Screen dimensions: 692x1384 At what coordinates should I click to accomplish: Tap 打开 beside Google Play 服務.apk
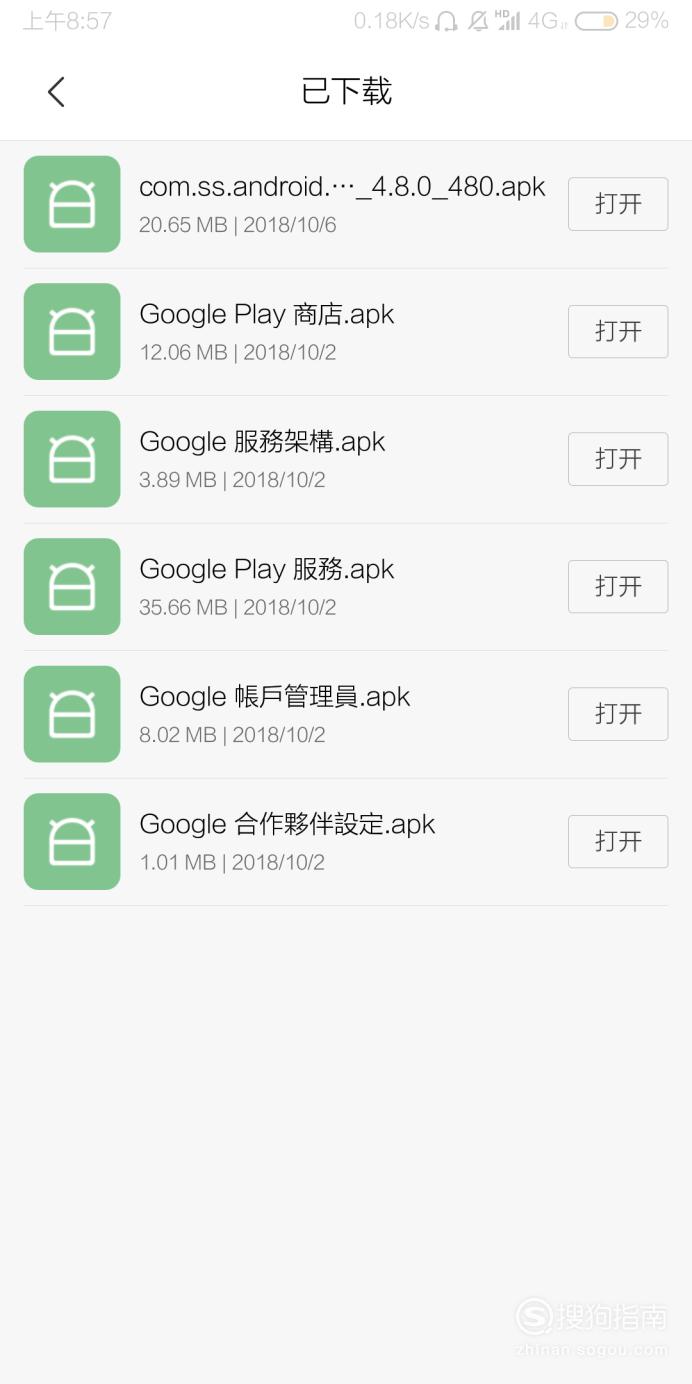point(618,586)
